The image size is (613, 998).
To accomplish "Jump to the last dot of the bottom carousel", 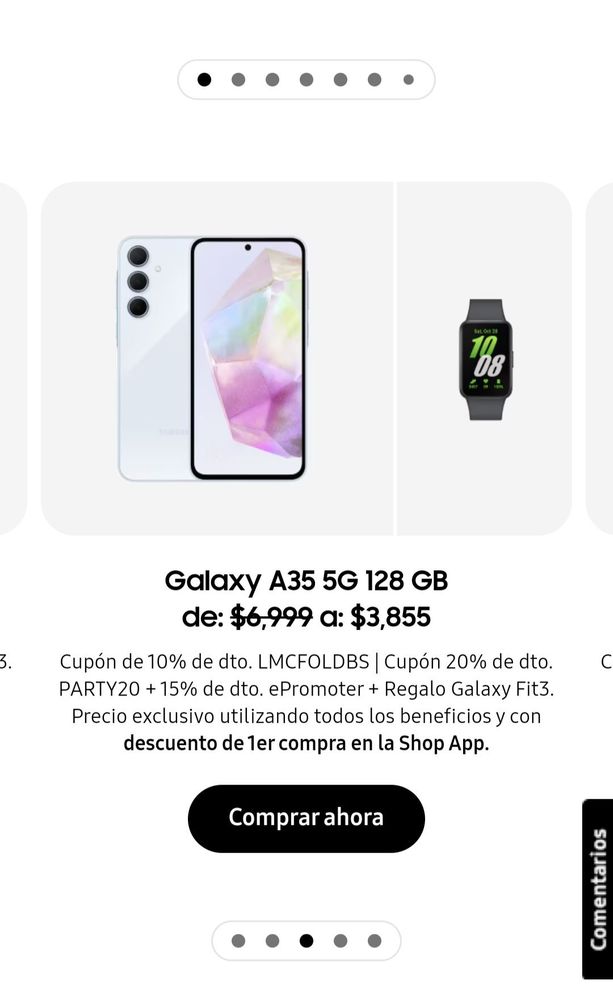I will [x=374, y=941].
